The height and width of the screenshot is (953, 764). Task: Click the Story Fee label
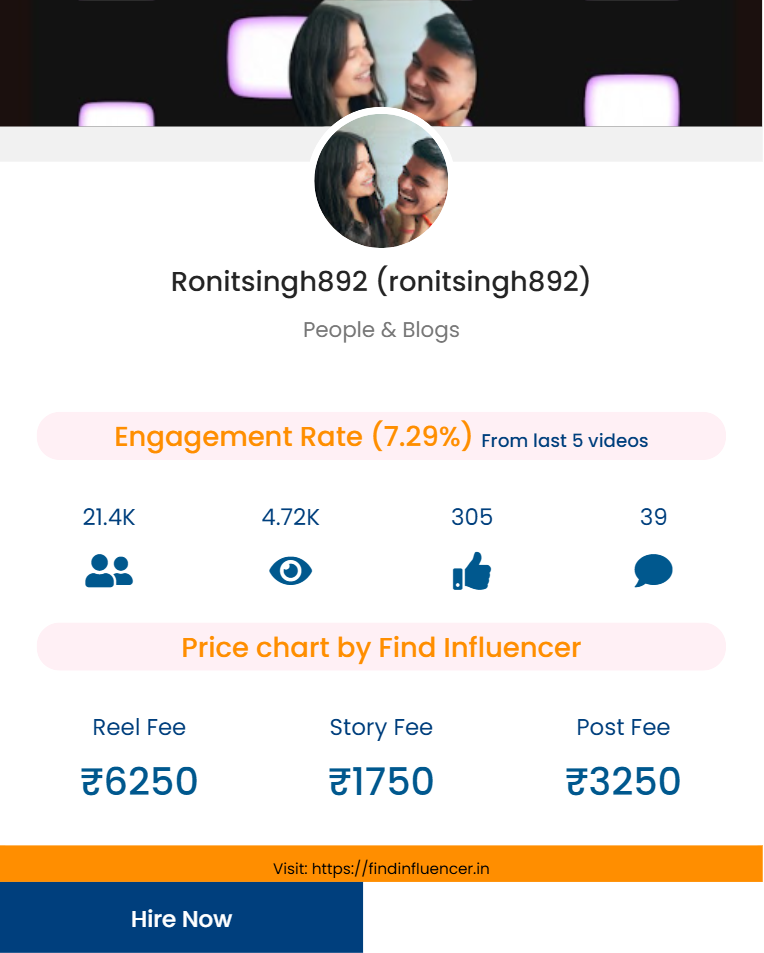381,728
